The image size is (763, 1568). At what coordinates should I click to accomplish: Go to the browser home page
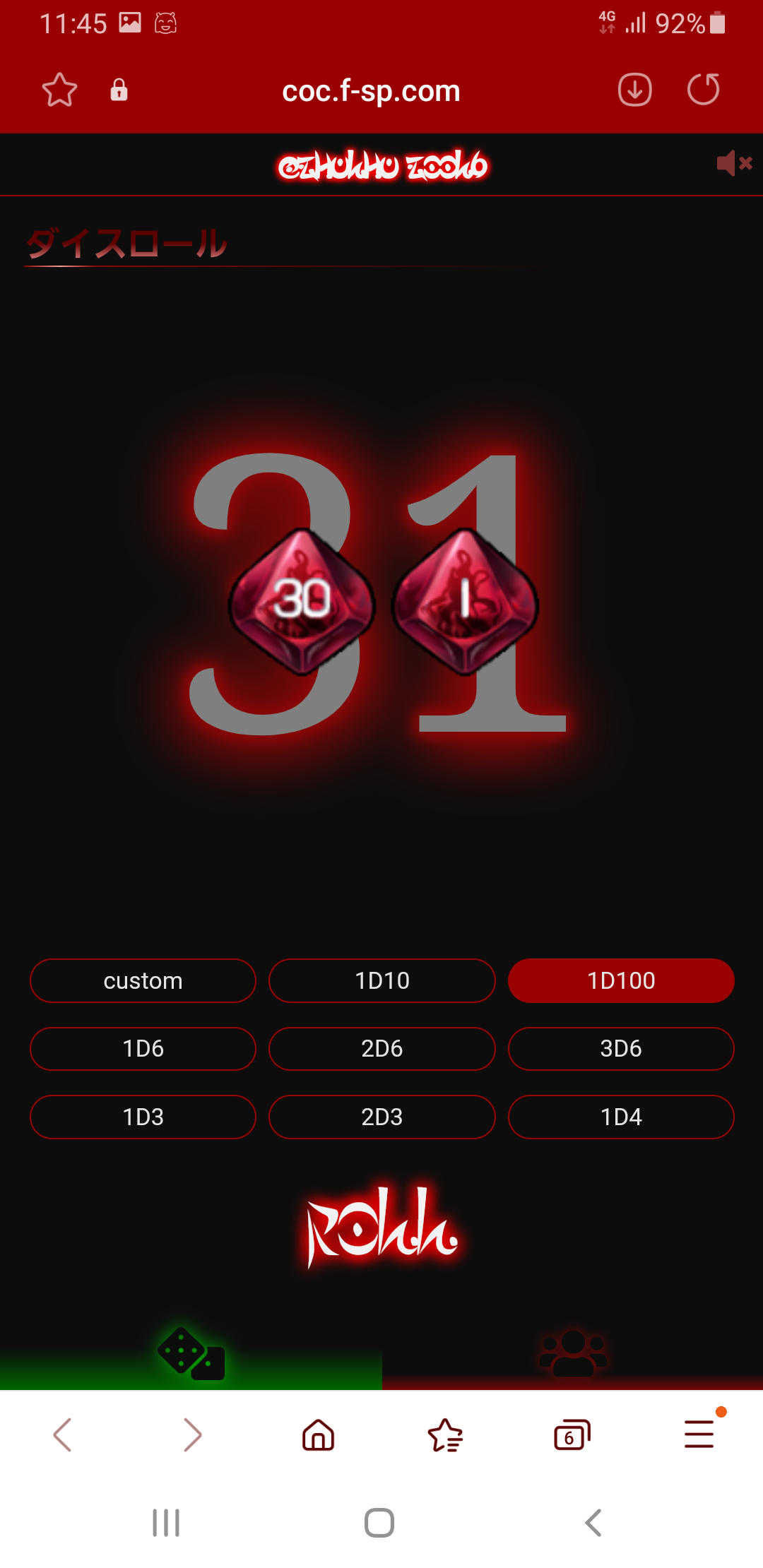(x=318, y=1435)
